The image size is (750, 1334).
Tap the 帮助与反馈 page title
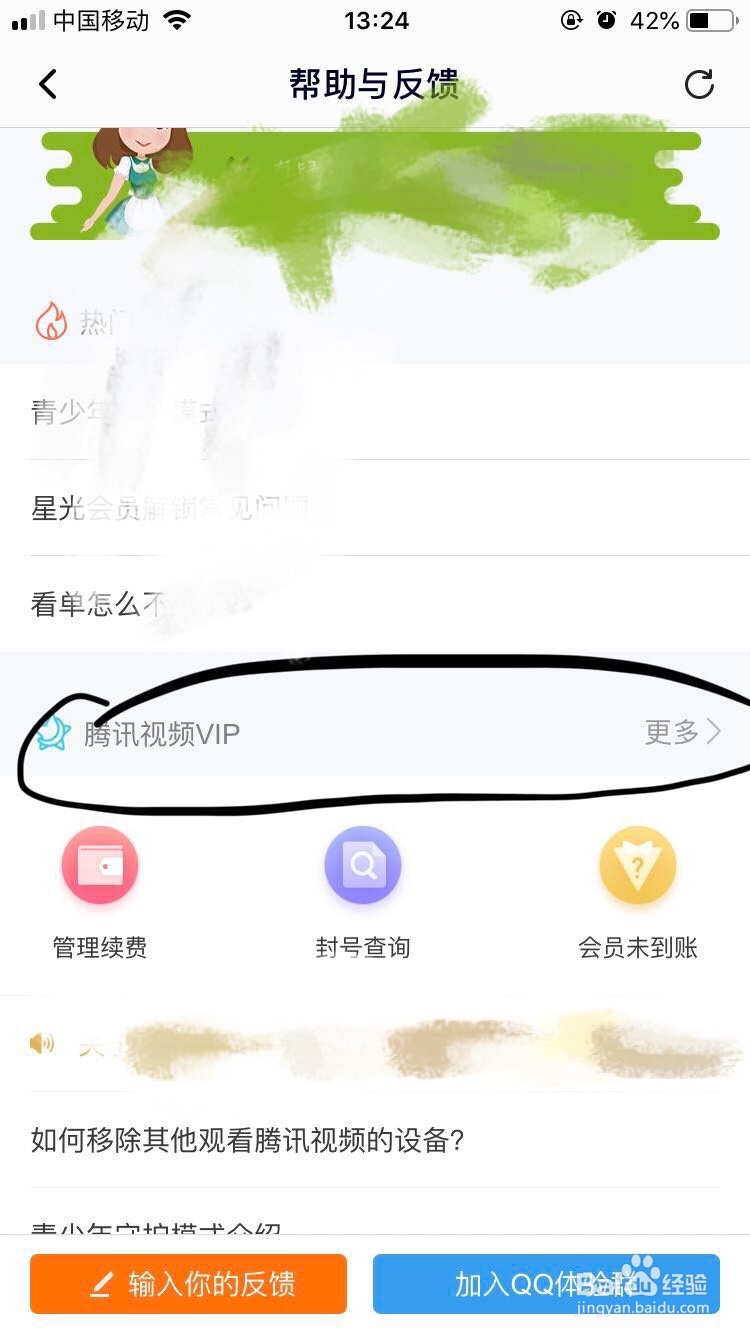(x=375, y=84)
